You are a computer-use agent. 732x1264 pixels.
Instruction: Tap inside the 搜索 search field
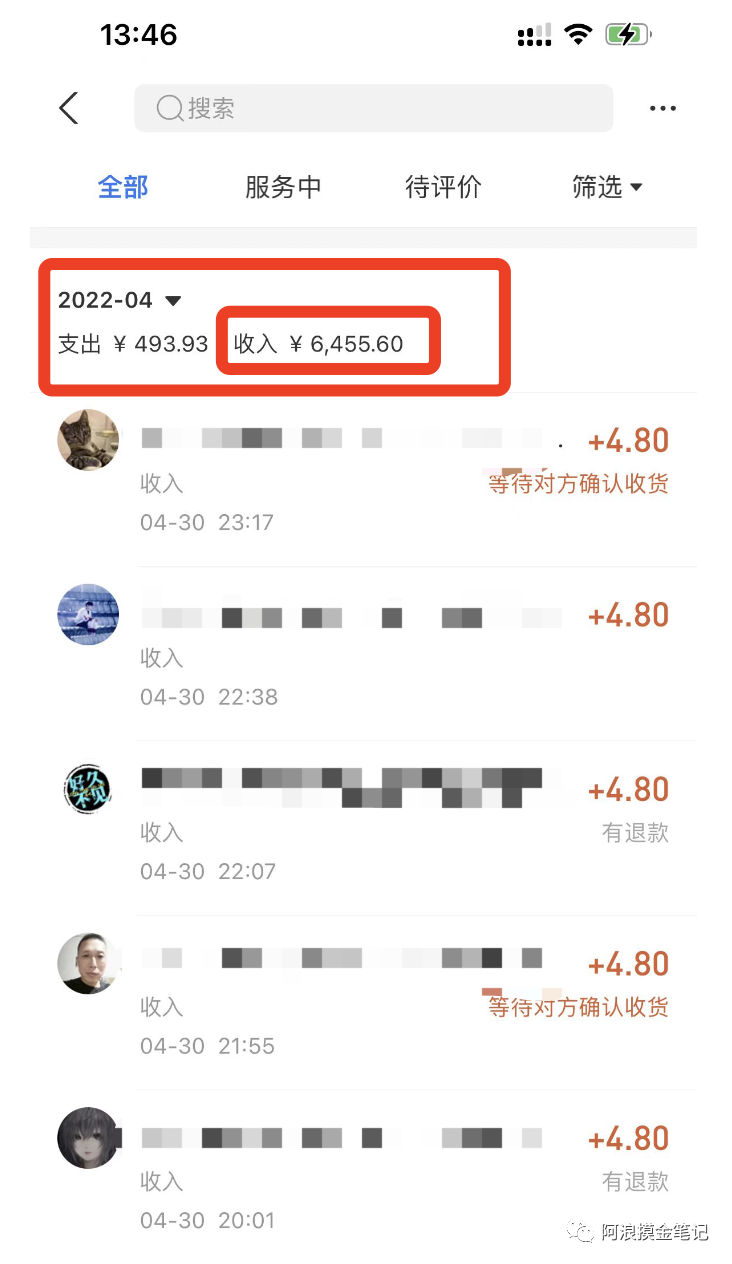pyautogui.click(x=374, y=108)
